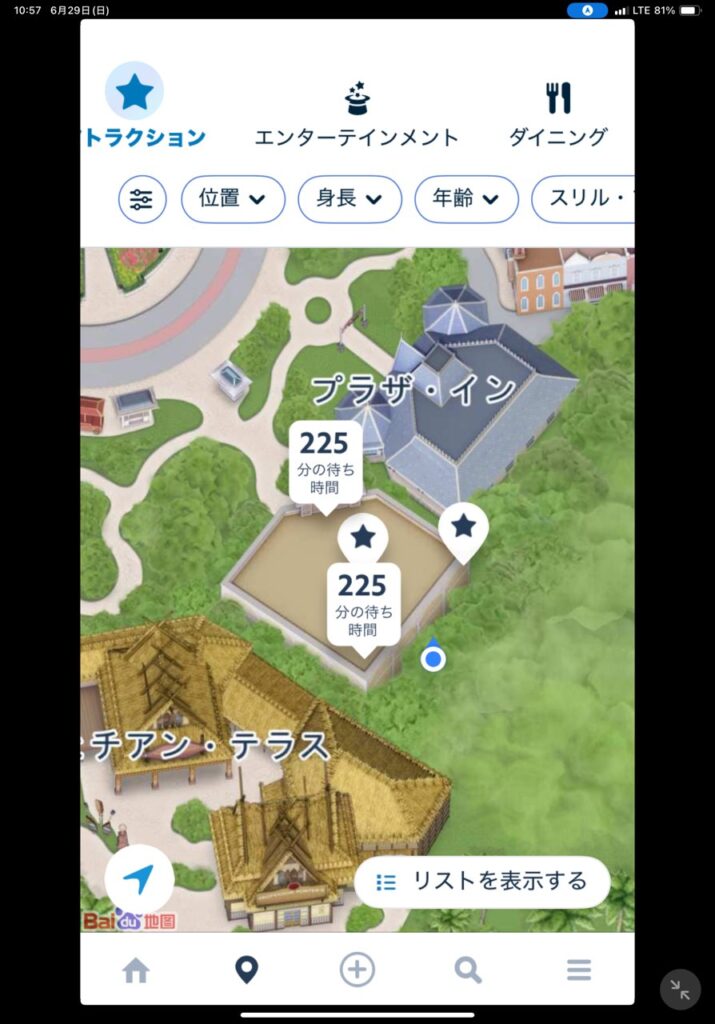Open the search tab
The width and height of the screenshot is (715, 1024).
(x=468, y=969)
